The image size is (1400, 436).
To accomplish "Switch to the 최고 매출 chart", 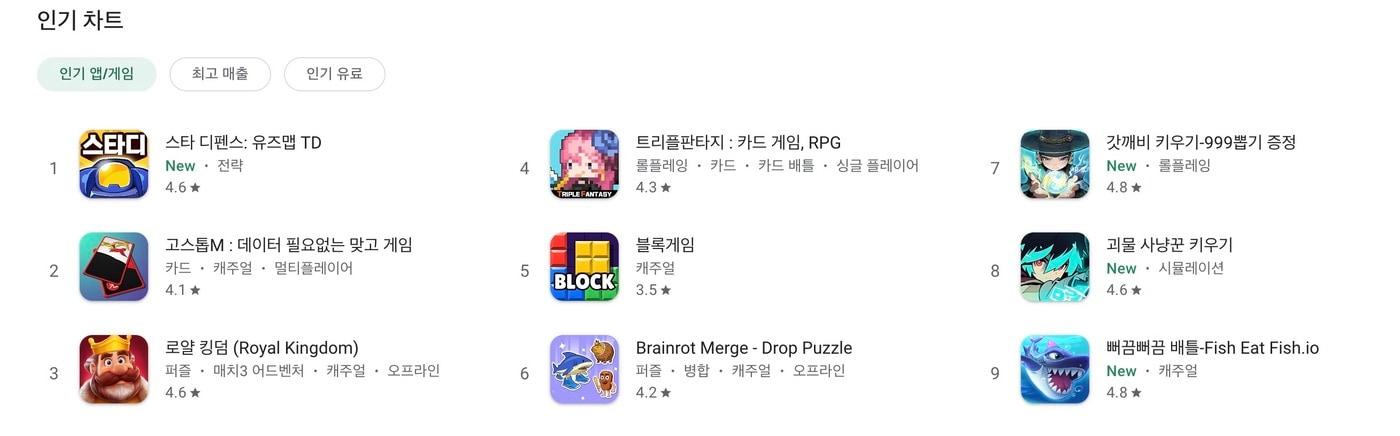I will point(220,74).
